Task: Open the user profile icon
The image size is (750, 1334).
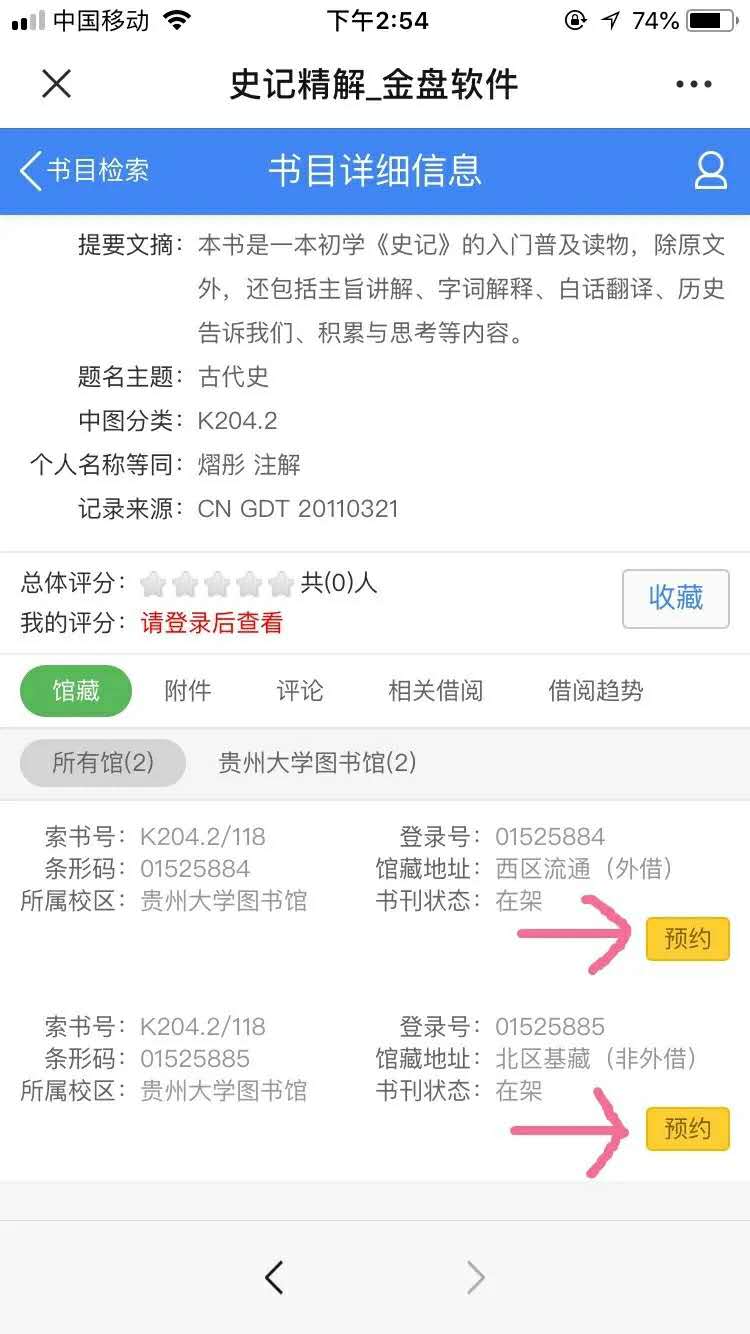Action: [711, 171]
